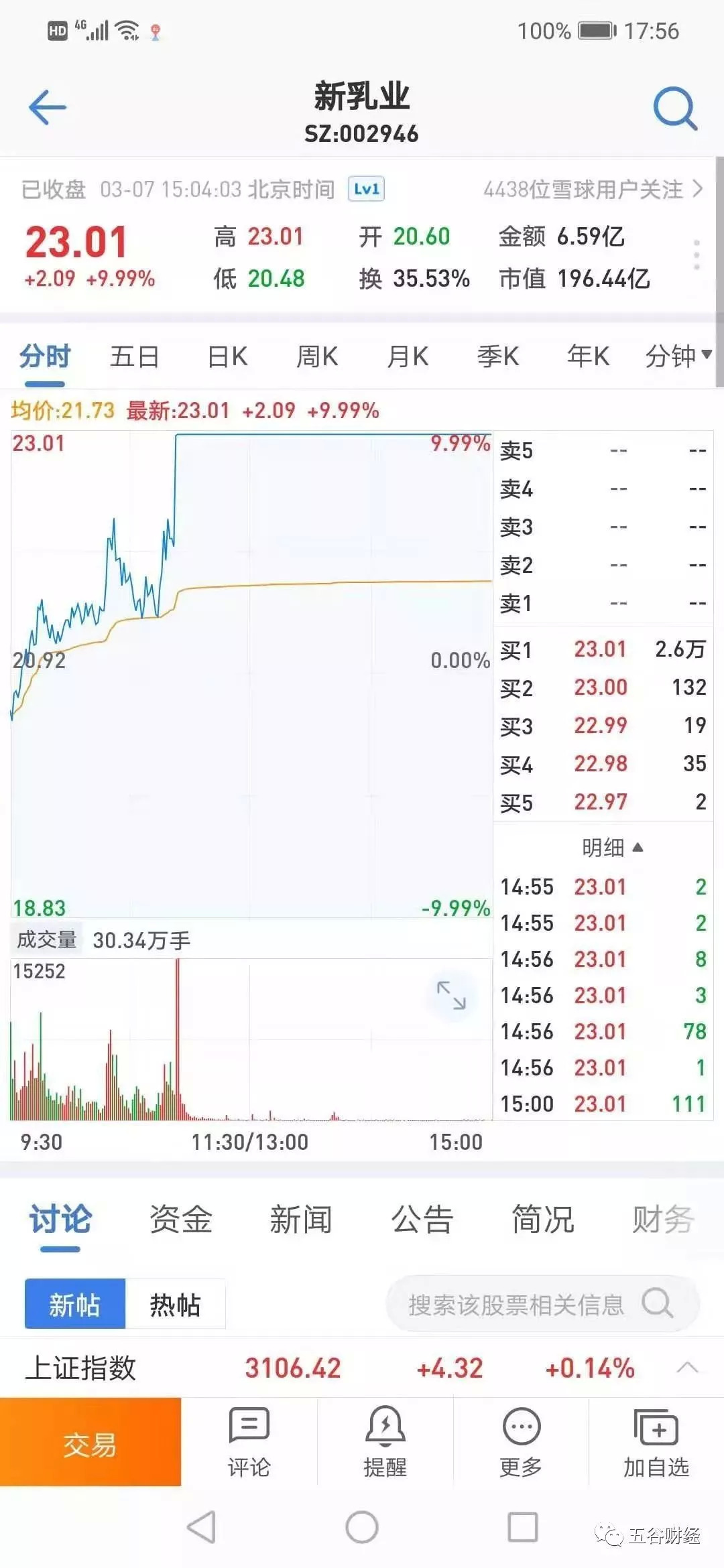Collapse the 明细 trade details list
This screenshot has width=724, height=1568.
(x=611, y=848)
